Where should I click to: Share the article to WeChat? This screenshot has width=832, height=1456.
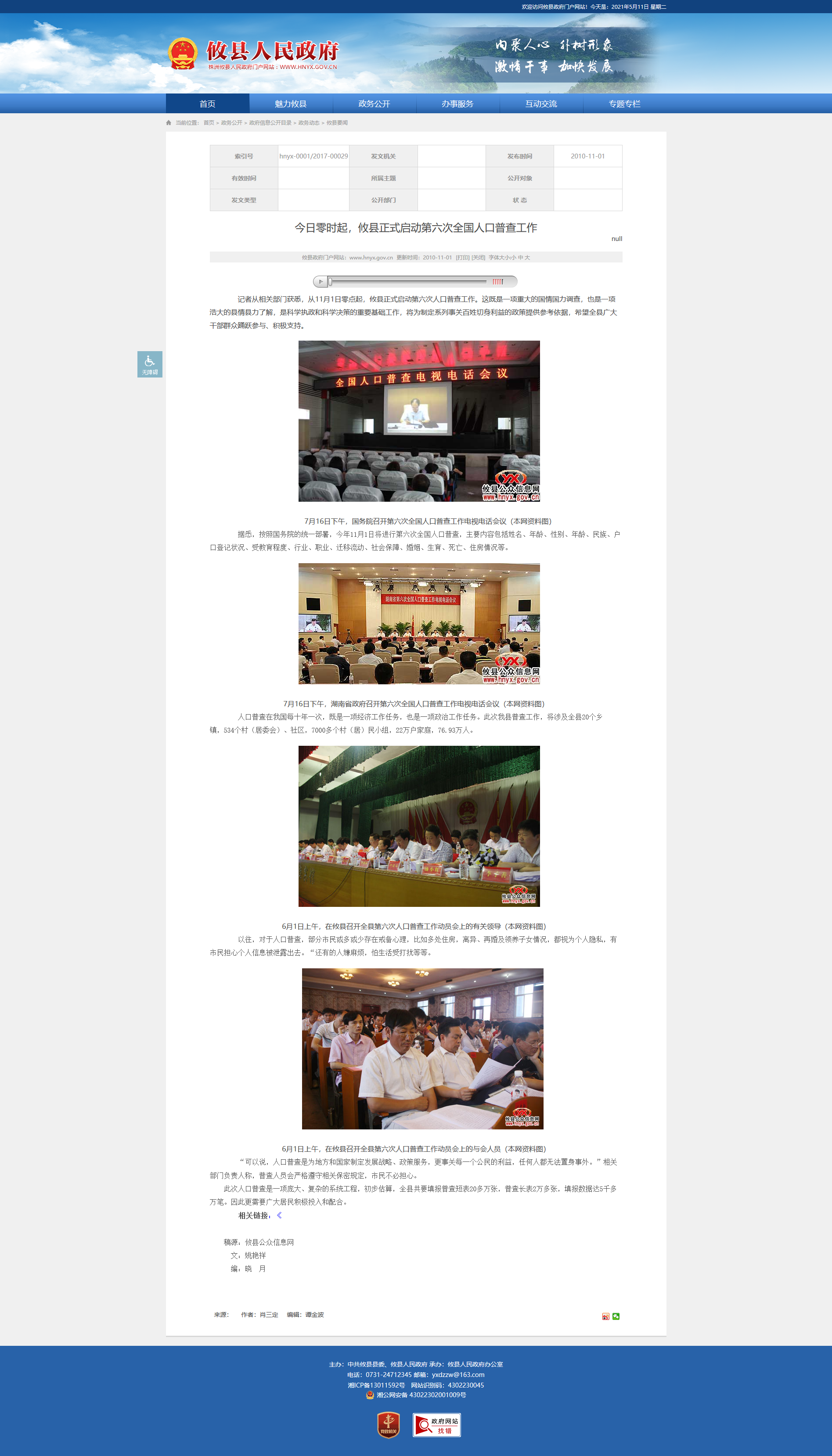616,1316
